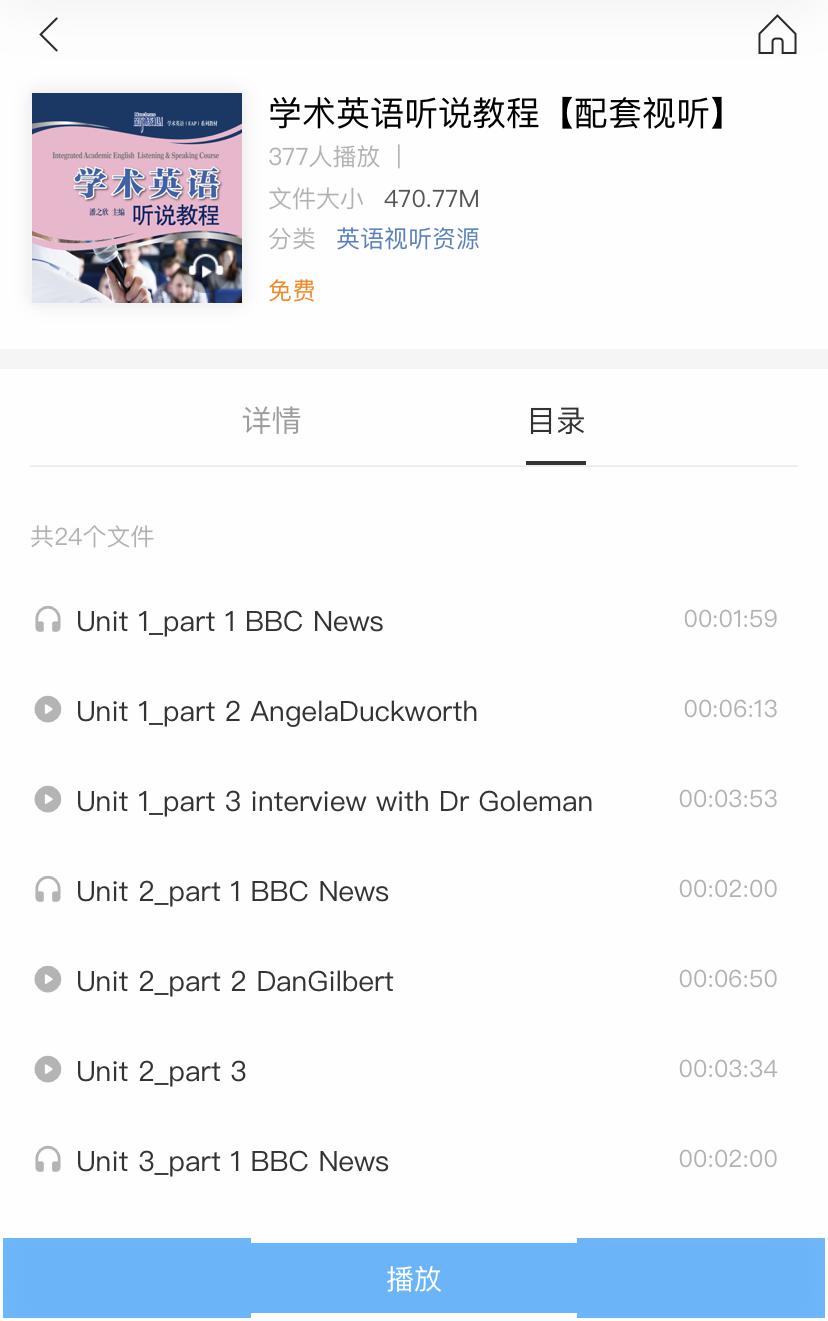Viewport: 828px width, 1321px height.
Task: Tap the play icon for Unit 1_part 3
Action: pyautogui.click(x=47, y=800)
